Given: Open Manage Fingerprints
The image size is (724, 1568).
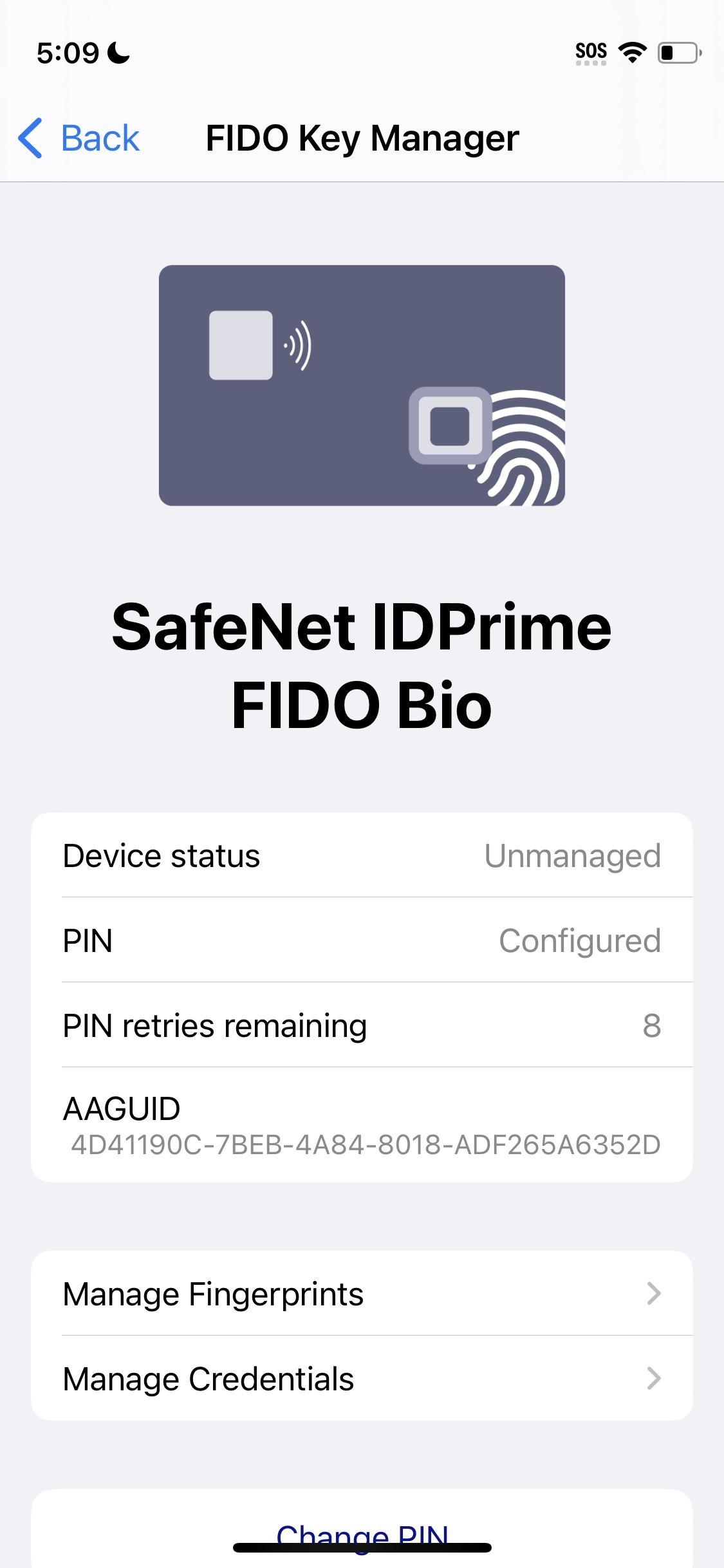Looking at the screenshot, I should [x=362, y=1294].
